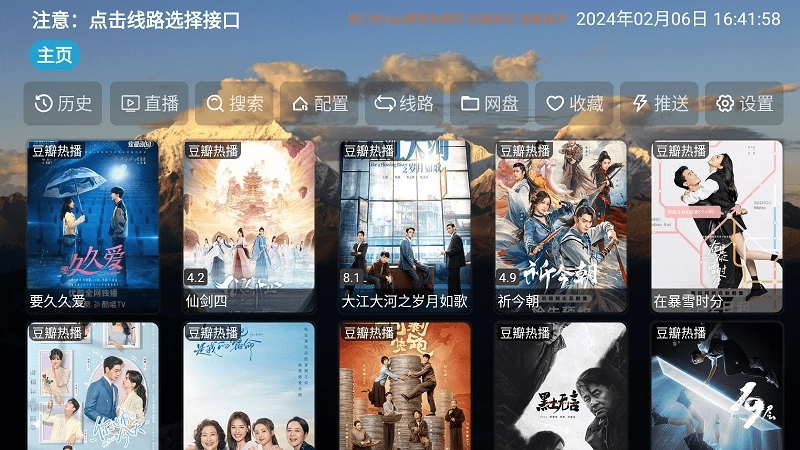This screenshot has width=800, height=450.
Task: Open 历史 watch history
Action: tap(63, 103)
